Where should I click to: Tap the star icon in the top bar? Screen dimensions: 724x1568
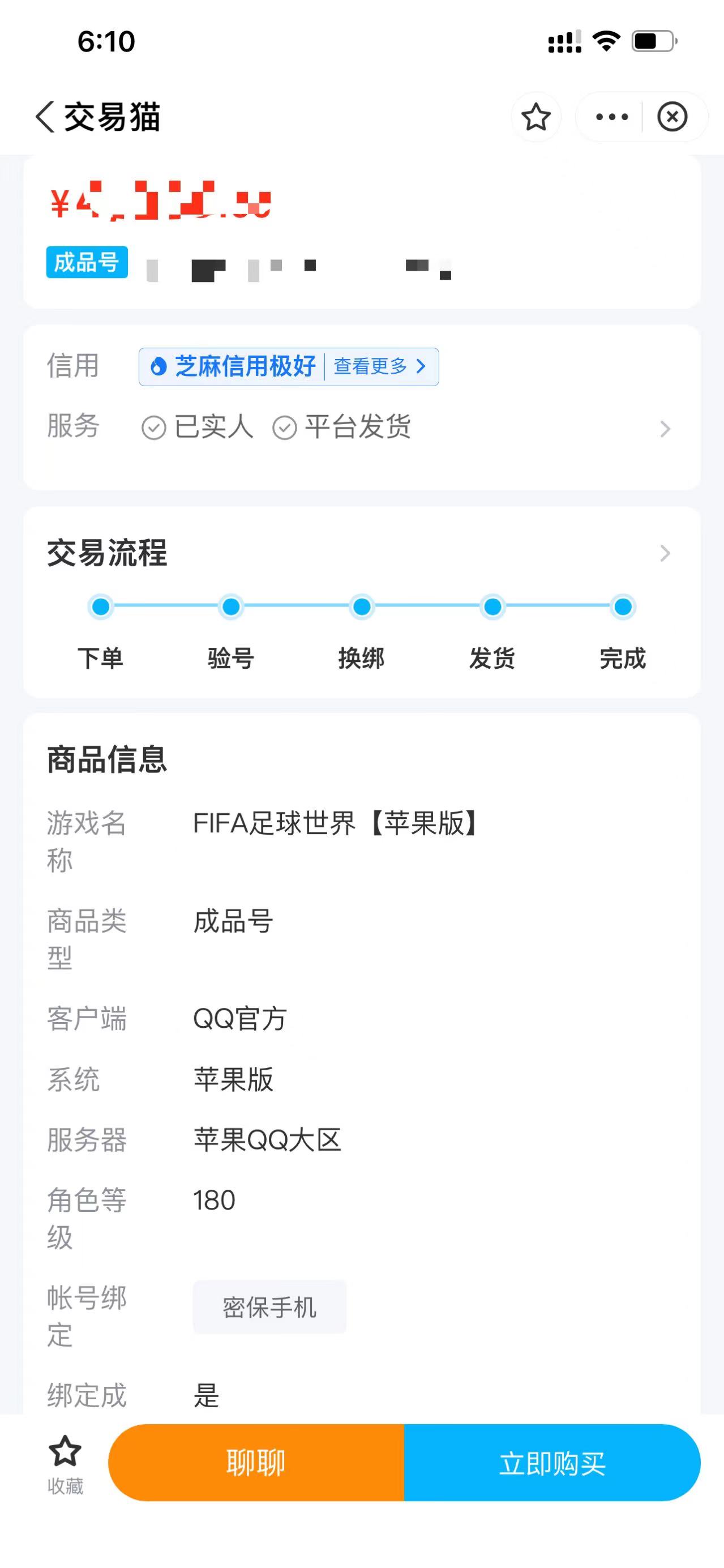click(535, 117)
